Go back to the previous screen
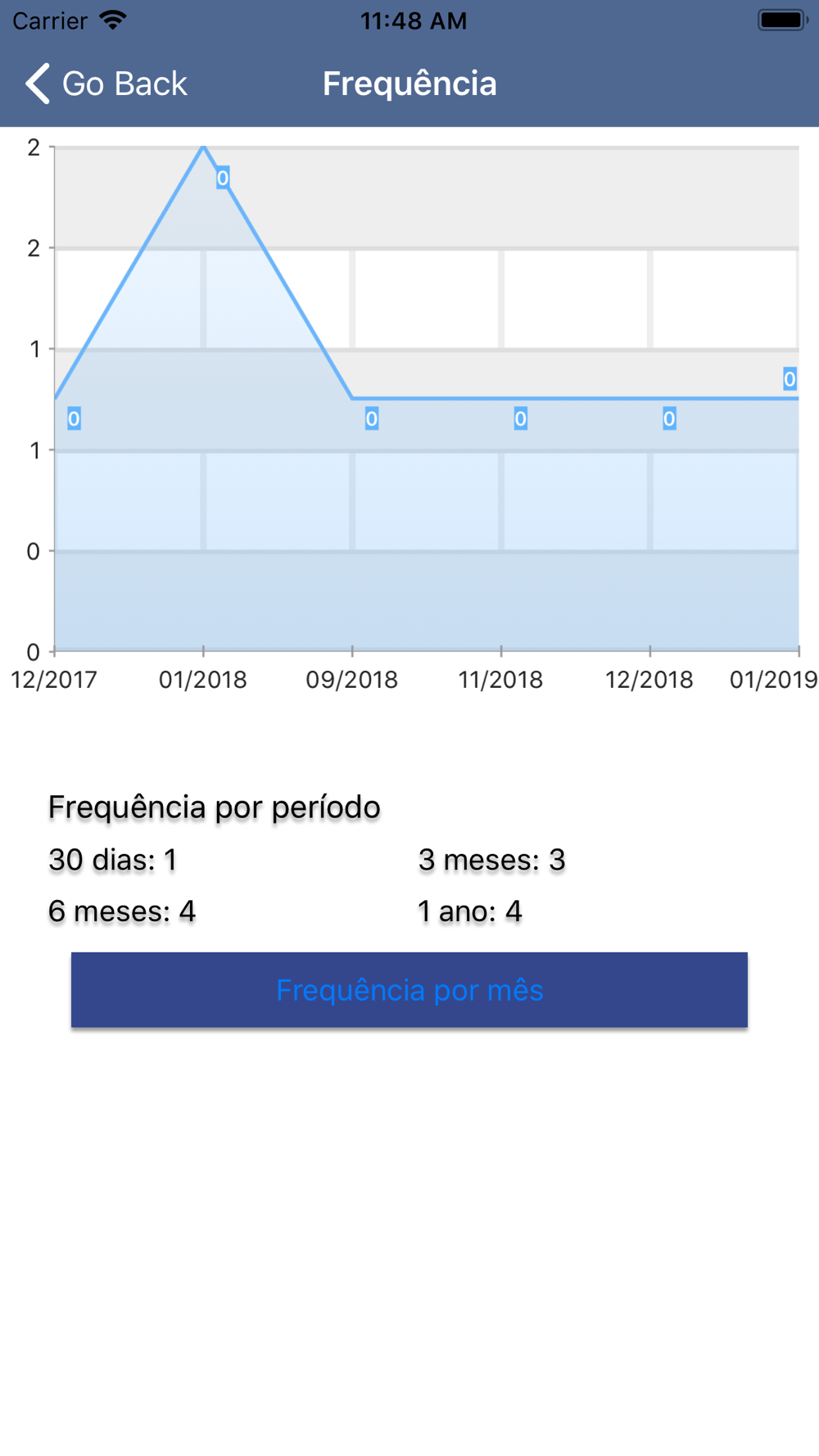 [106, 84]
